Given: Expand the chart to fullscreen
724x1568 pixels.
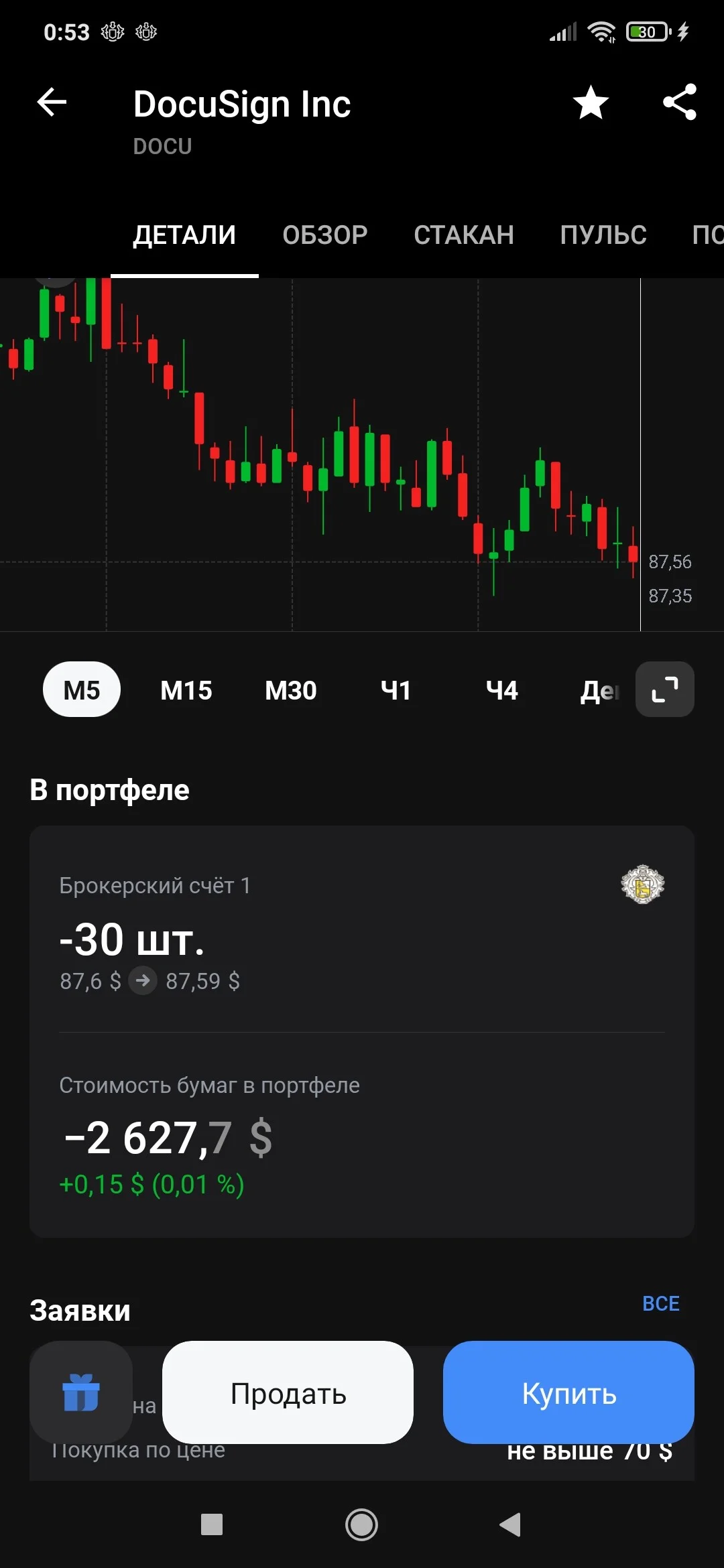Looking at the screenshot, I should [665, 690].
